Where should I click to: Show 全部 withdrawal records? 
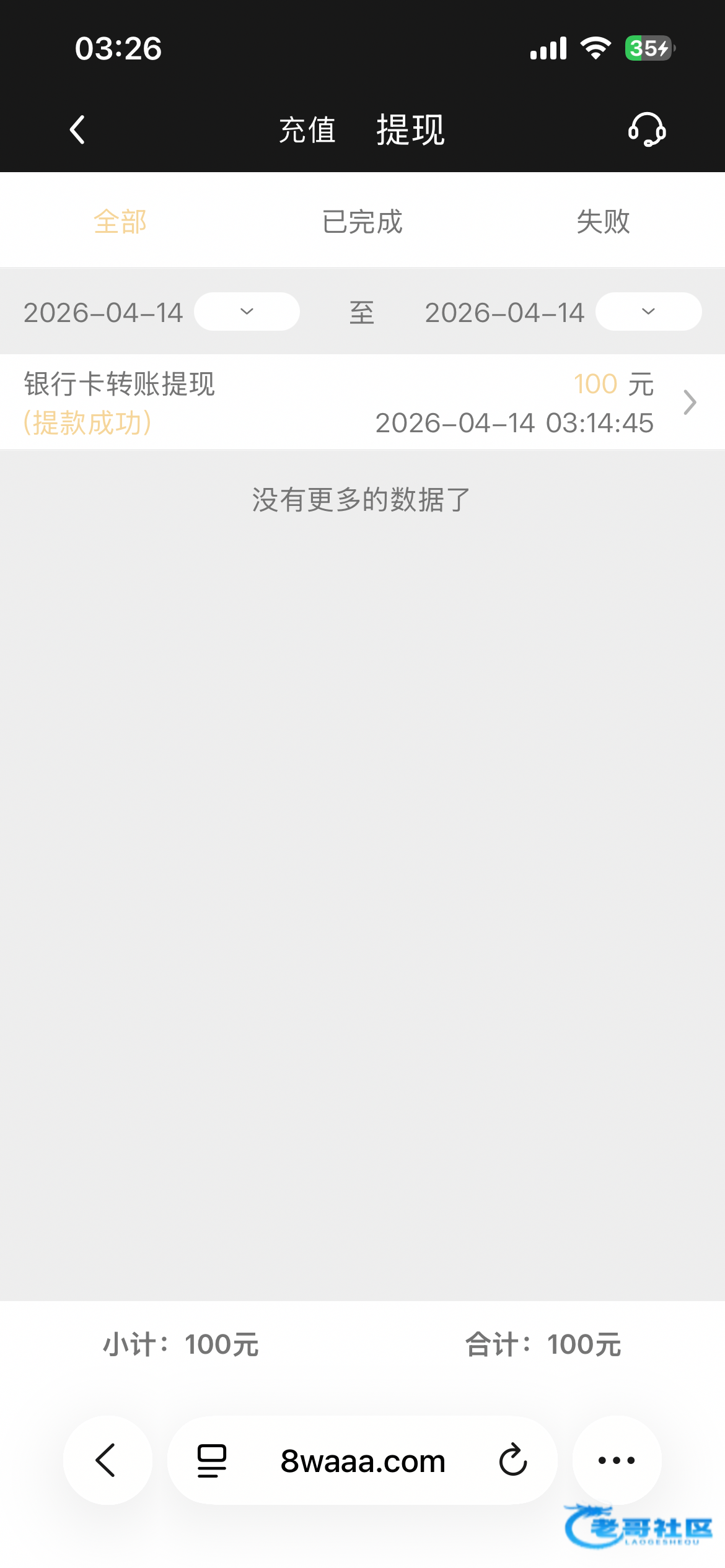[x=120, y=222]
